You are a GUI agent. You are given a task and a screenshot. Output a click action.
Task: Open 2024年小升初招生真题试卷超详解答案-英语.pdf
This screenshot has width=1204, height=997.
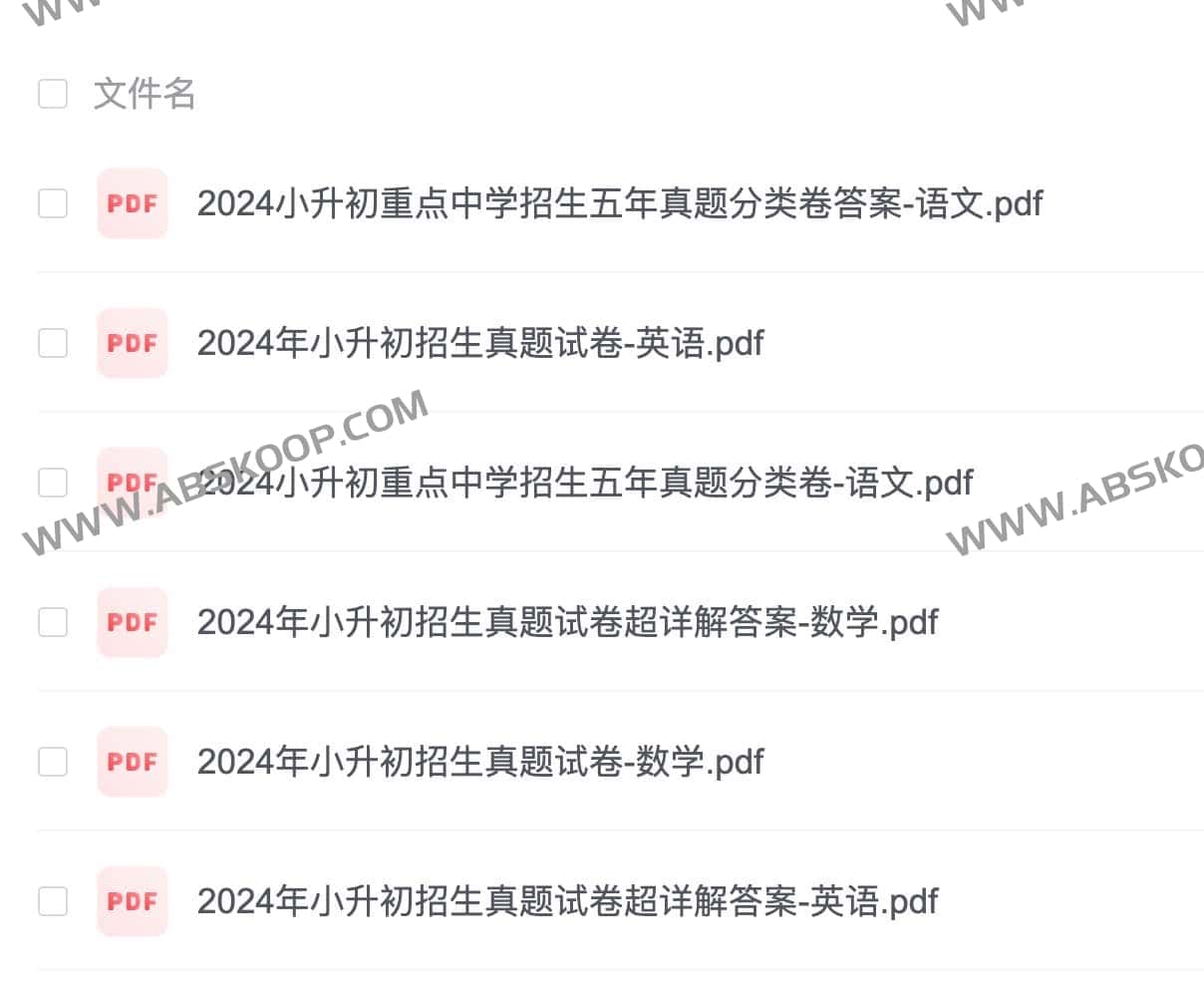click(567, 901)
